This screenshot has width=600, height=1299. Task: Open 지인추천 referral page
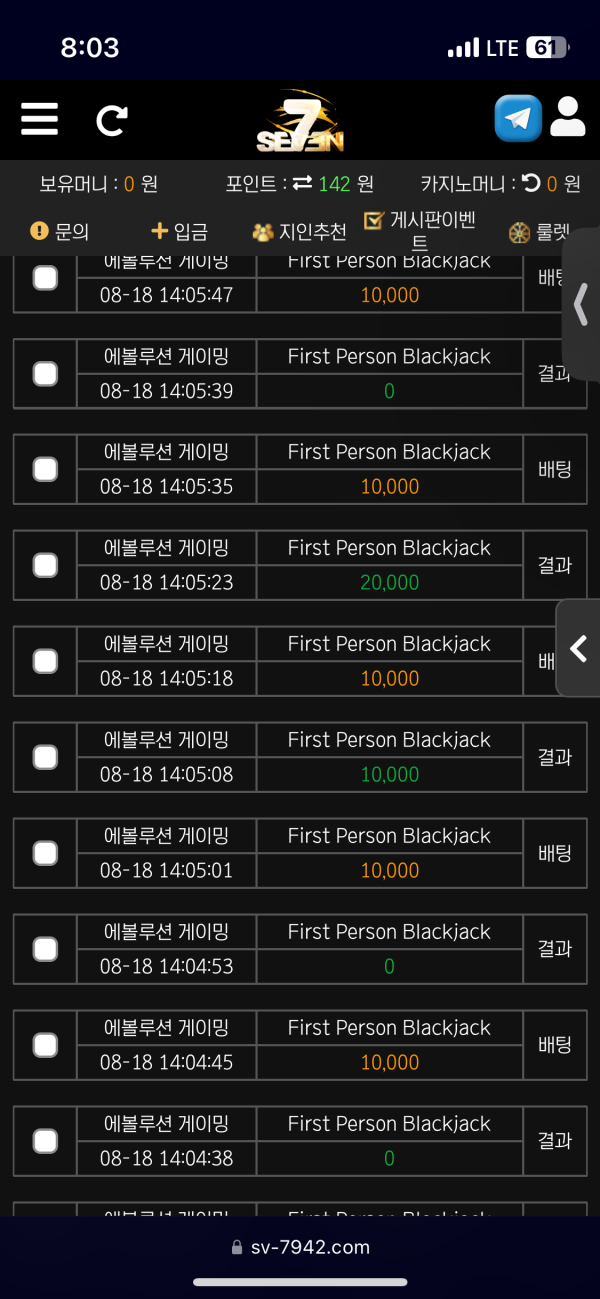click(x=300, y=232)
